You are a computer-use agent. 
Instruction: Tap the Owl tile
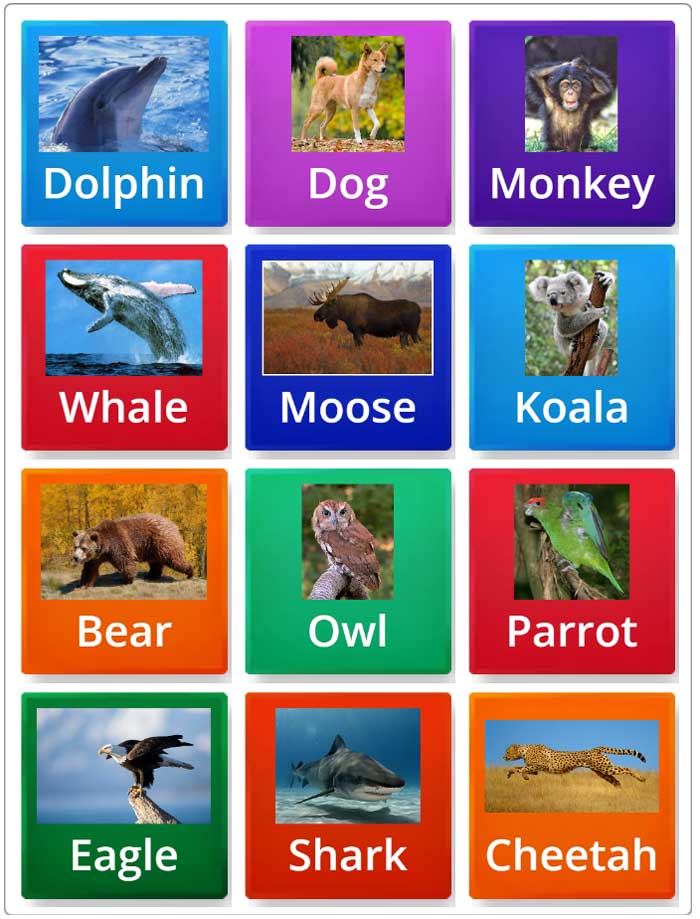tap(348, 572)
